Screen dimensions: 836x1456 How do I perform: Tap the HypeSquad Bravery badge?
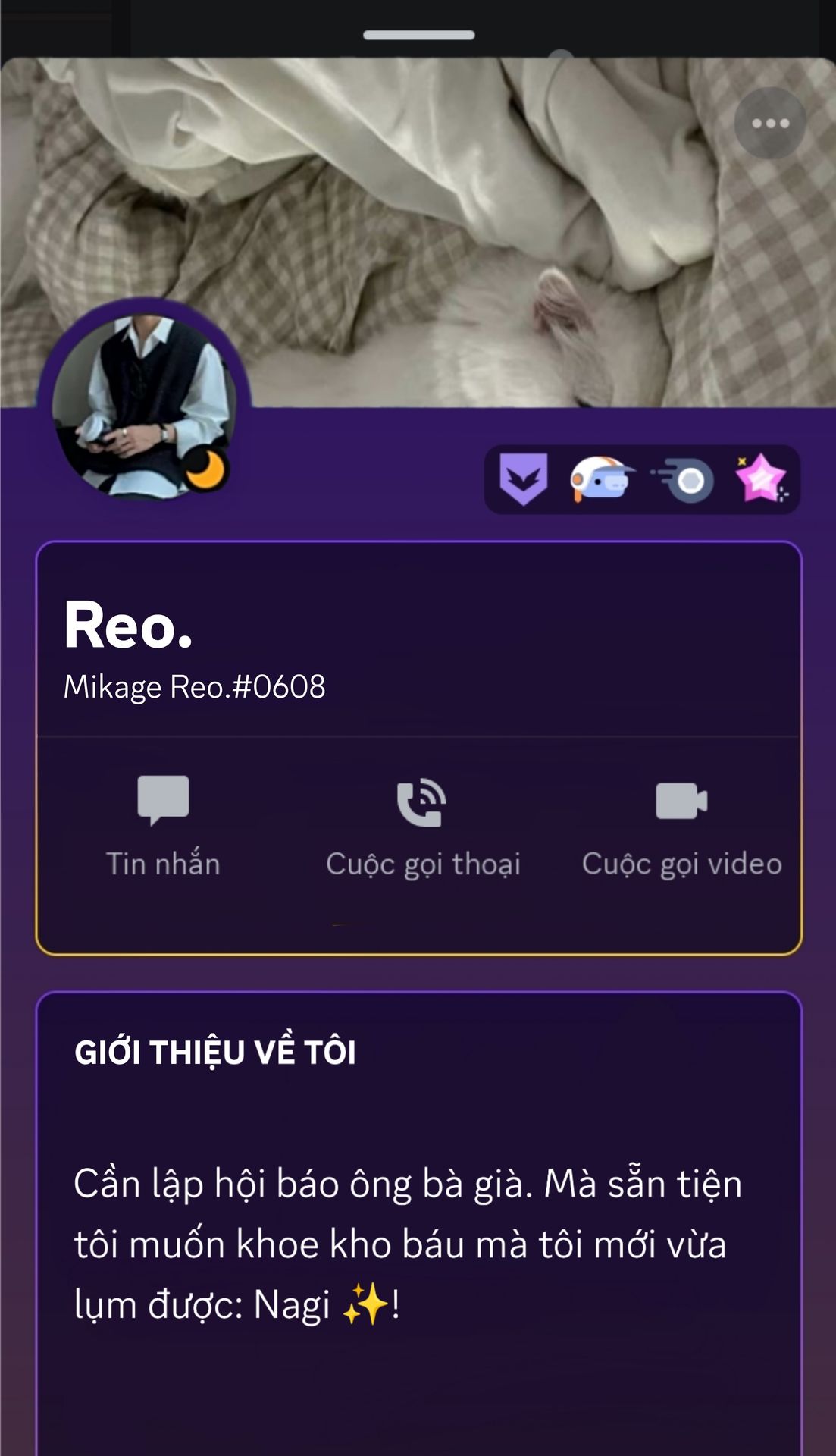coord(523,479)
